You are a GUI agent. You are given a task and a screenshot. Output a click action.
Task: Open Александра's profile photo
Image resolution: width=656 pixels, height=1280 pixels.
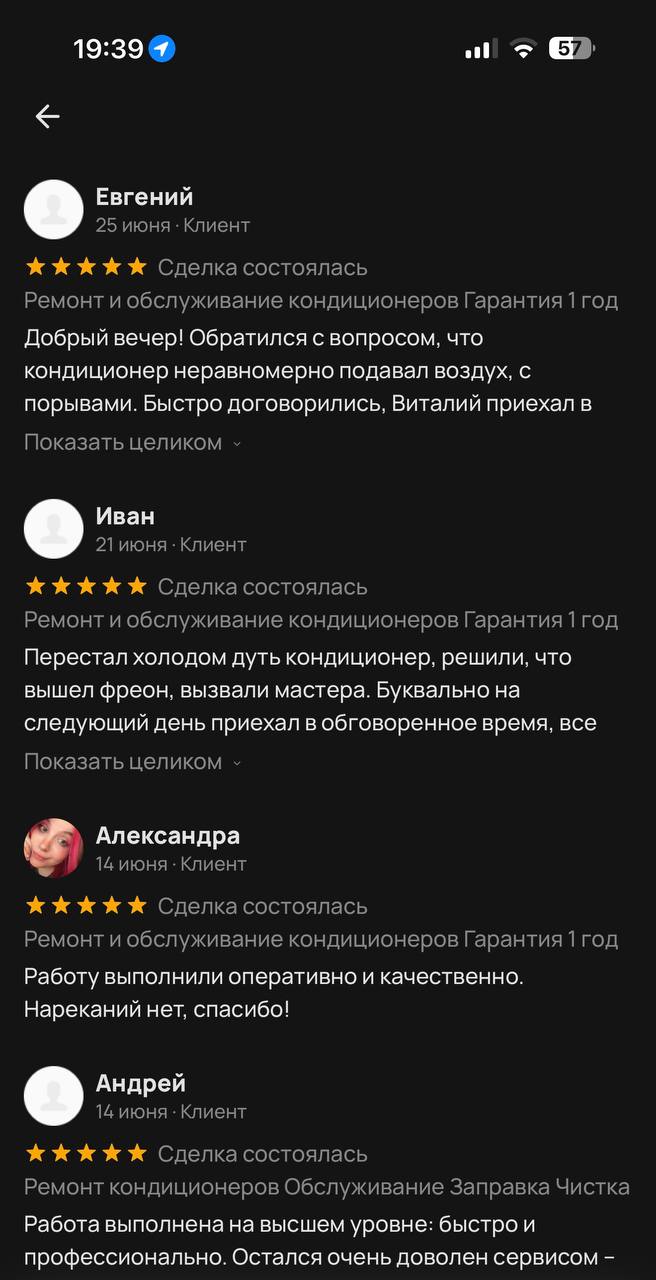coord(53,848)
